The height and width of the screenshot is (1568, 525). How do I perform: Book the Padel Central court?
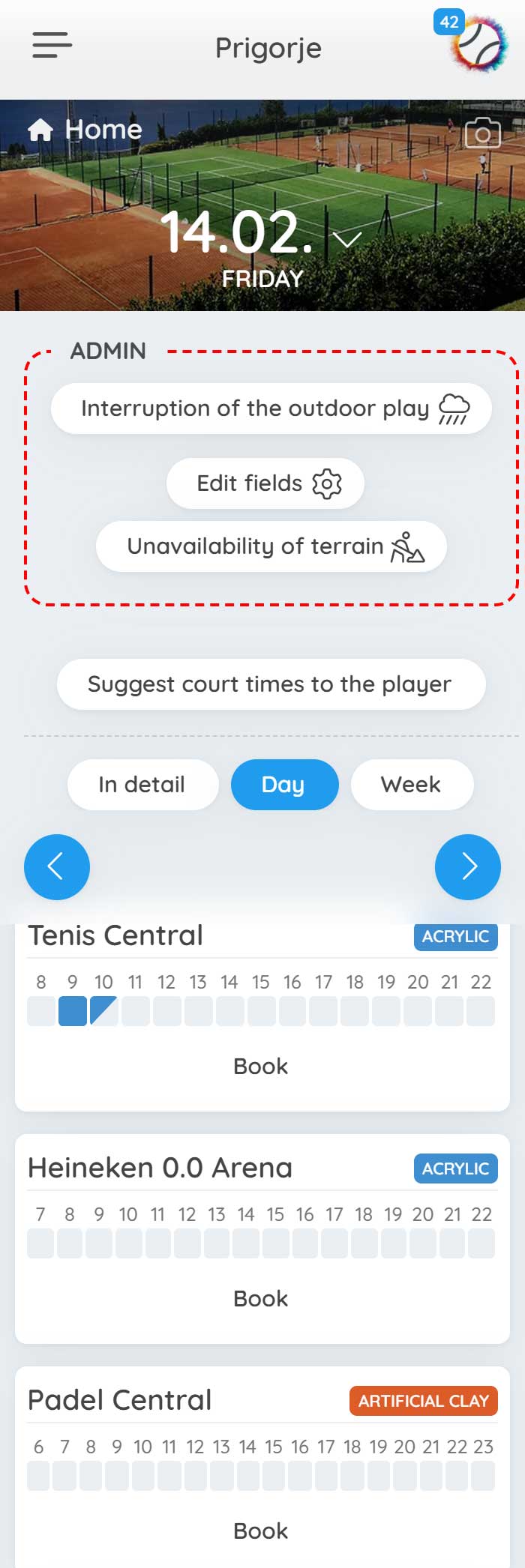[x=261, y=1531]
